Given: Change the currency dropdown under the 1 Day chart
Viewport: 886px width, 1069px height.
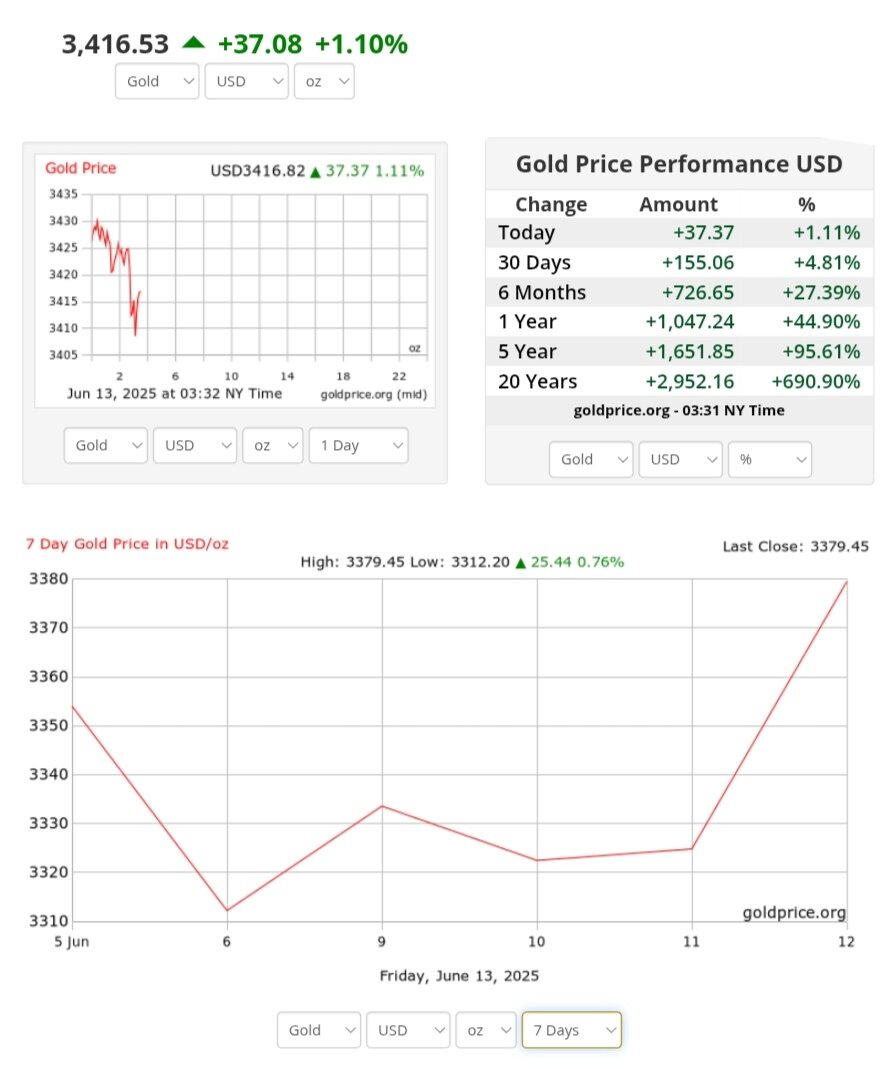Looking at the screenshot, I should [x=194, y=445].
